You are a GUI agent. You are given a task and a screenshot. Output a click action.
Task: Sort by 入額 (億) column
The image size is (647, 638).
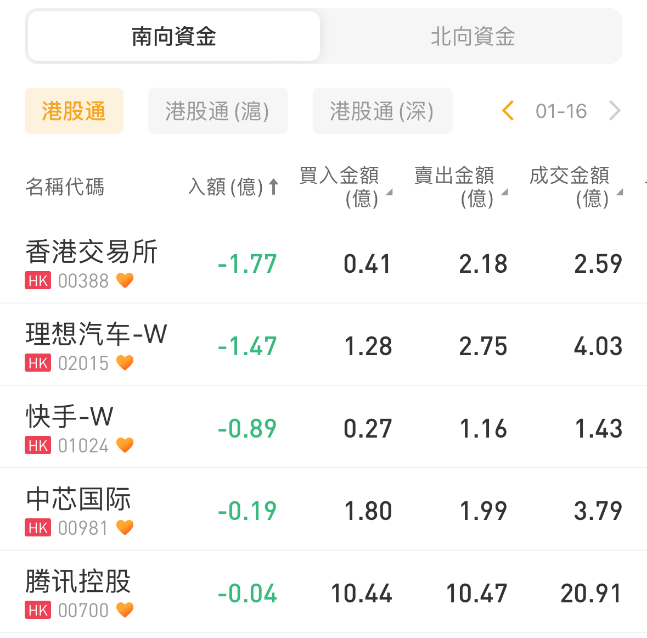233,187
